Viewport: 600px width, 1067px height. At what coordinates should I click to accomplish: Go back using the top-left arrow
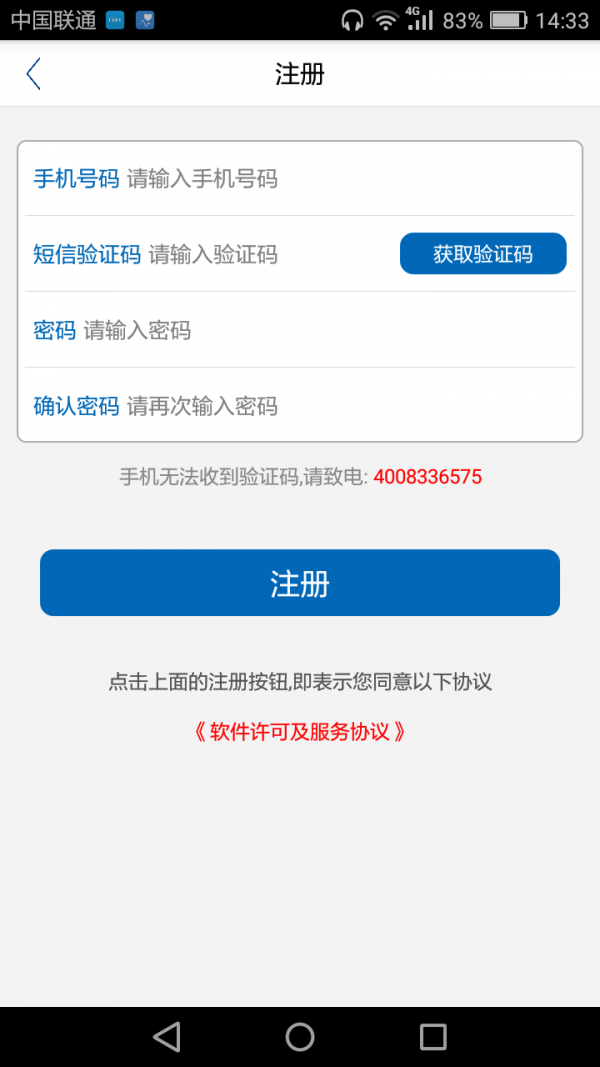tap(34, 74)
